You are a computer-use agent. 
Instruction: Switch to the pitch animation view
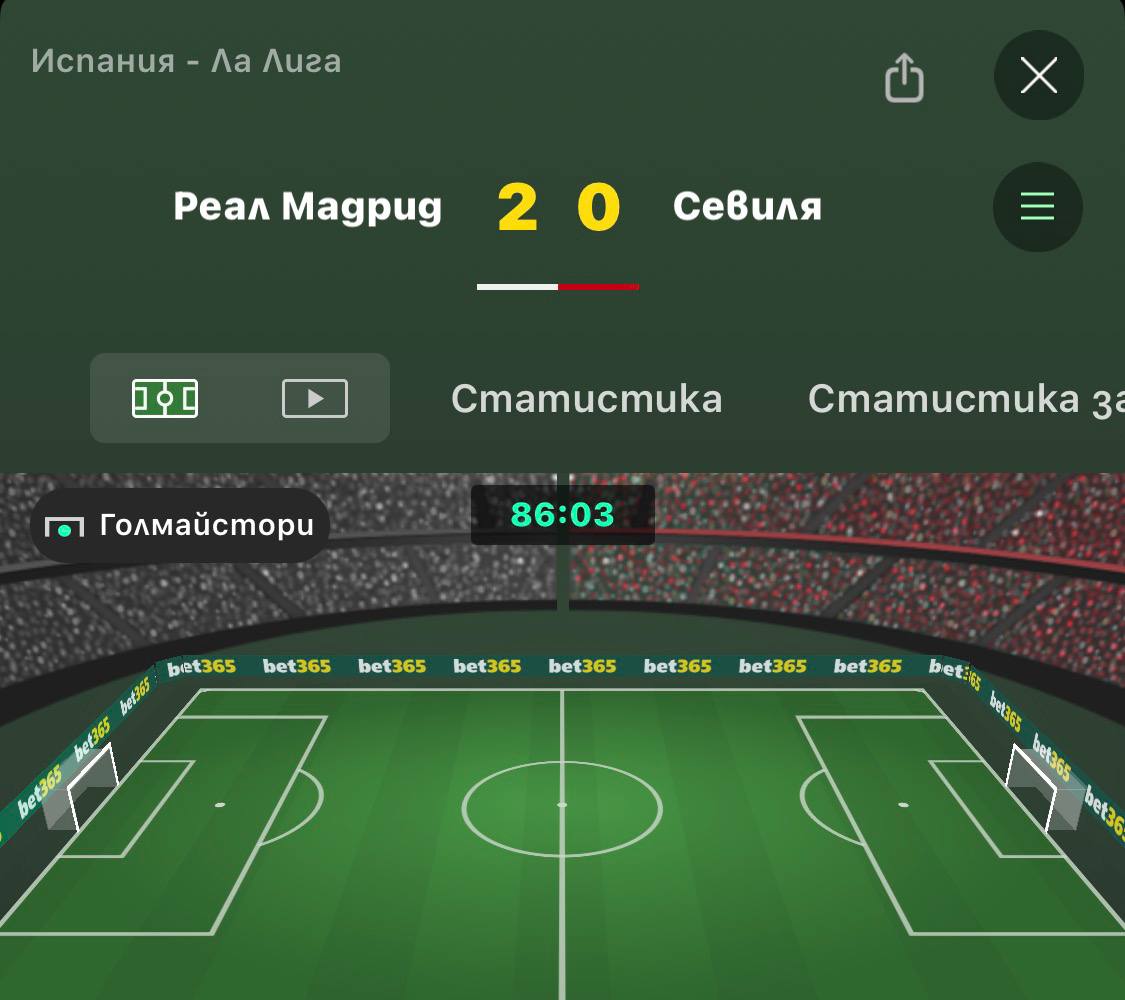pos(165,398)
